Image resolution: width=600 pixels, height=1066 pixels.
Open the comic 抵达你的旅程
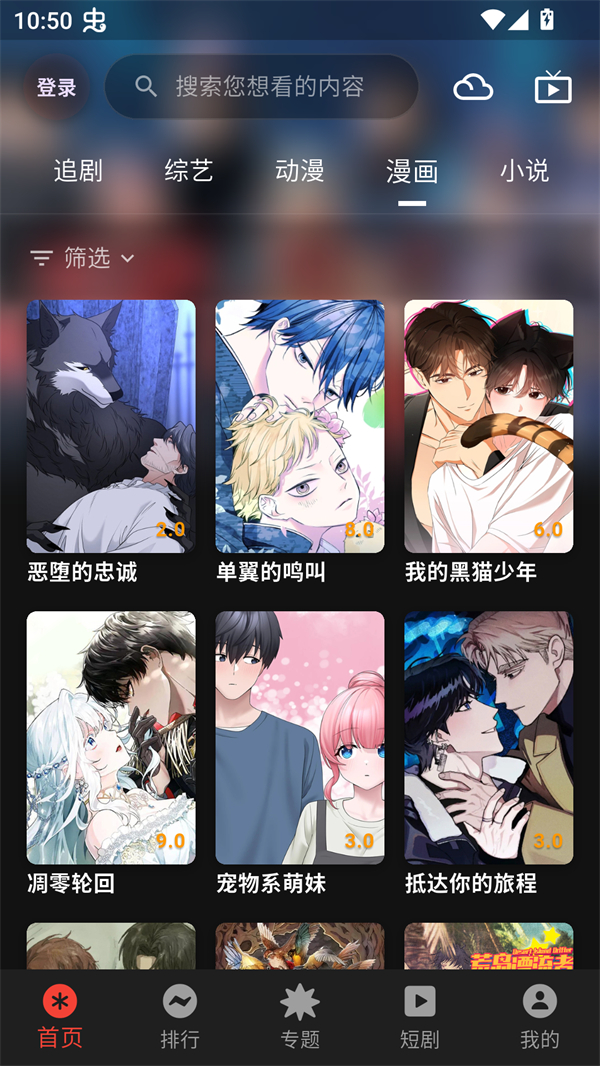pyautogui.click(x=488, y=738)
